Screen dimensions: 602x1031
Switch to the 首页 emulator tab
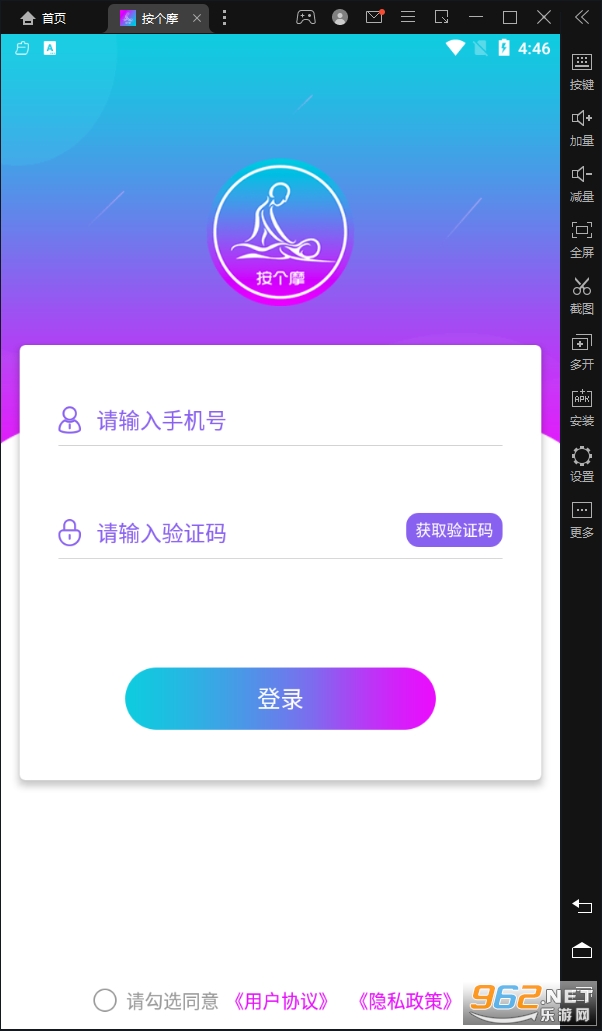pyautogui.click(x=44, y=18)
